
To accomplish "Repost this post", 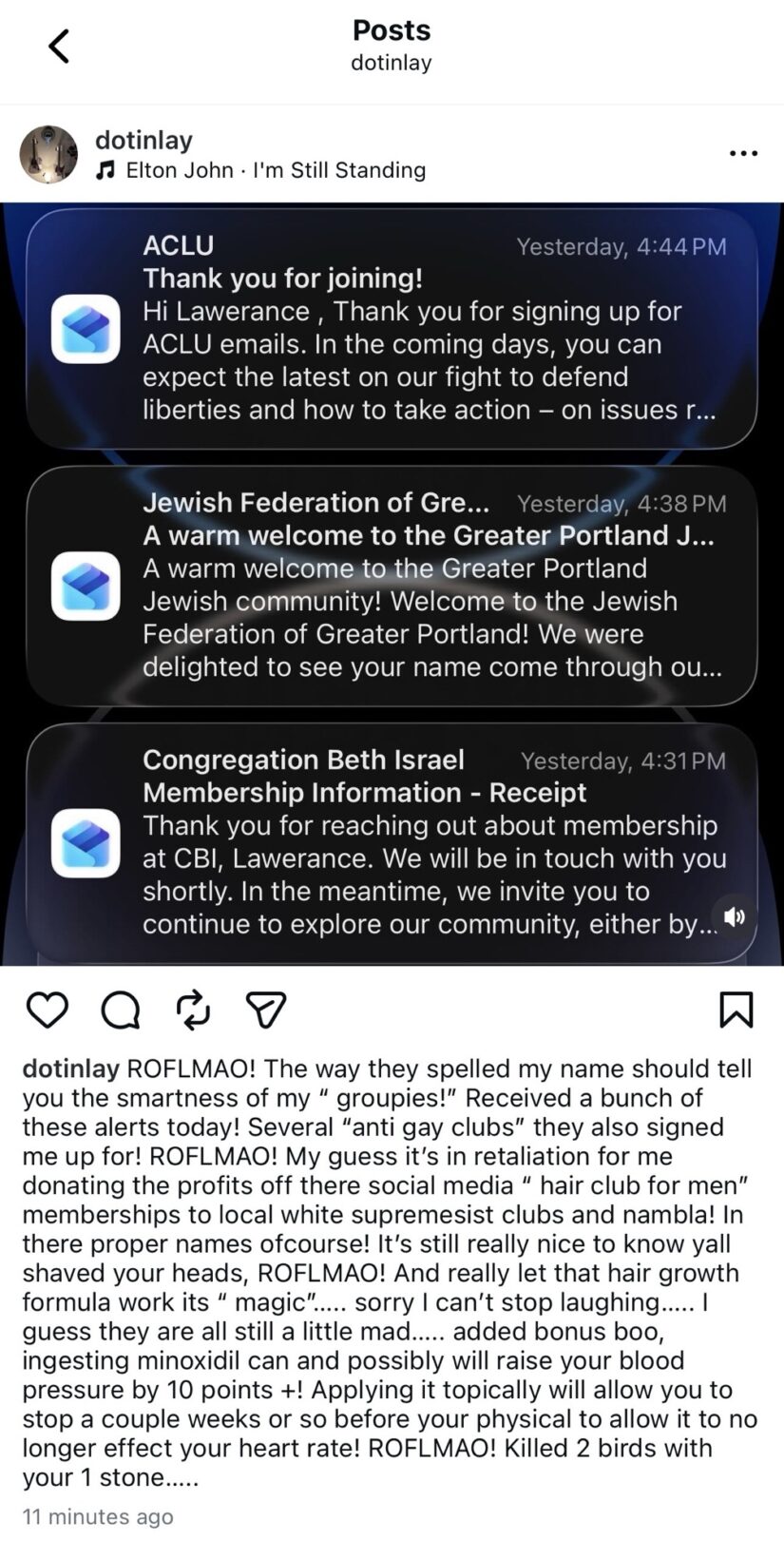I will 194,1010.
